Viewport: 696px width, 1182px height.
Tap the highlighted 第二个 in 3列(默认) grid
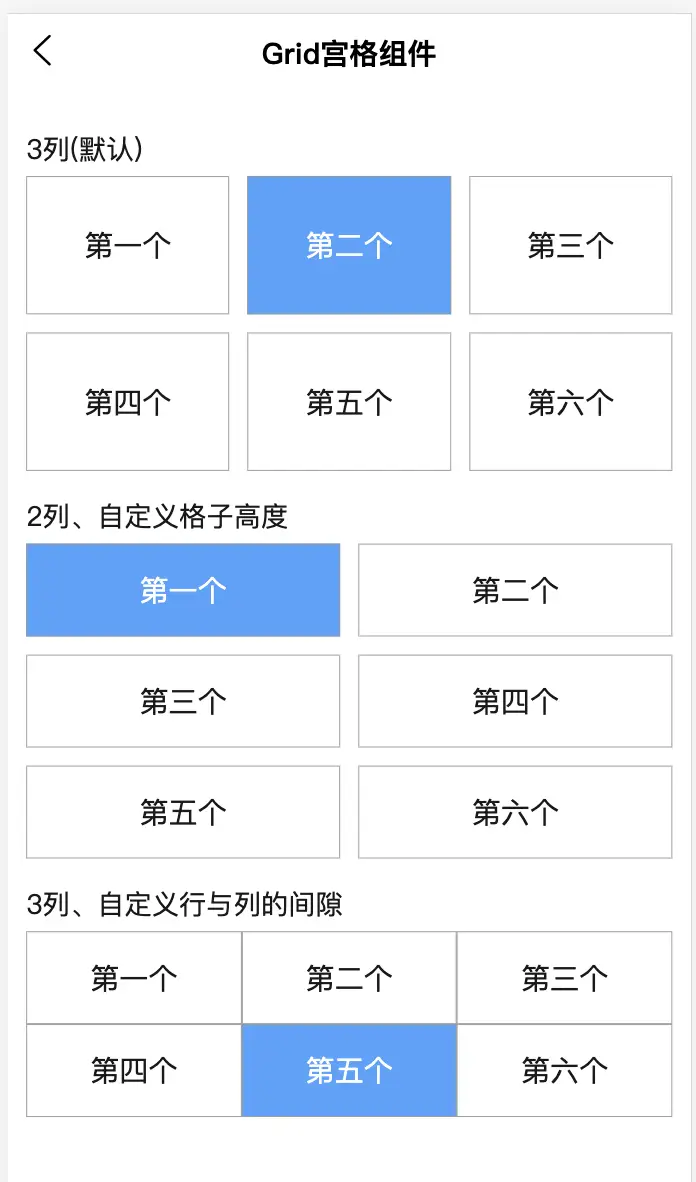point(349,245)
